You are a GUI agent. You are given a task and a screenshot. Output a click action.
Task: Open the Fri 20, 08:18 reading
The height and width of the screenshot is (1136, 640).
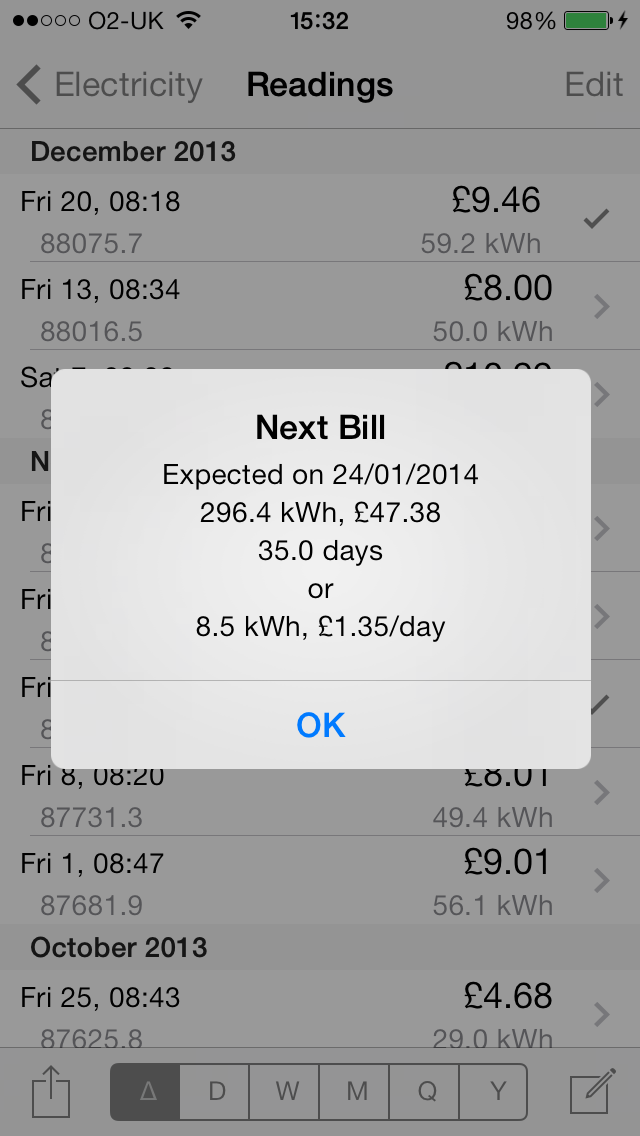[x=300, y=219]
